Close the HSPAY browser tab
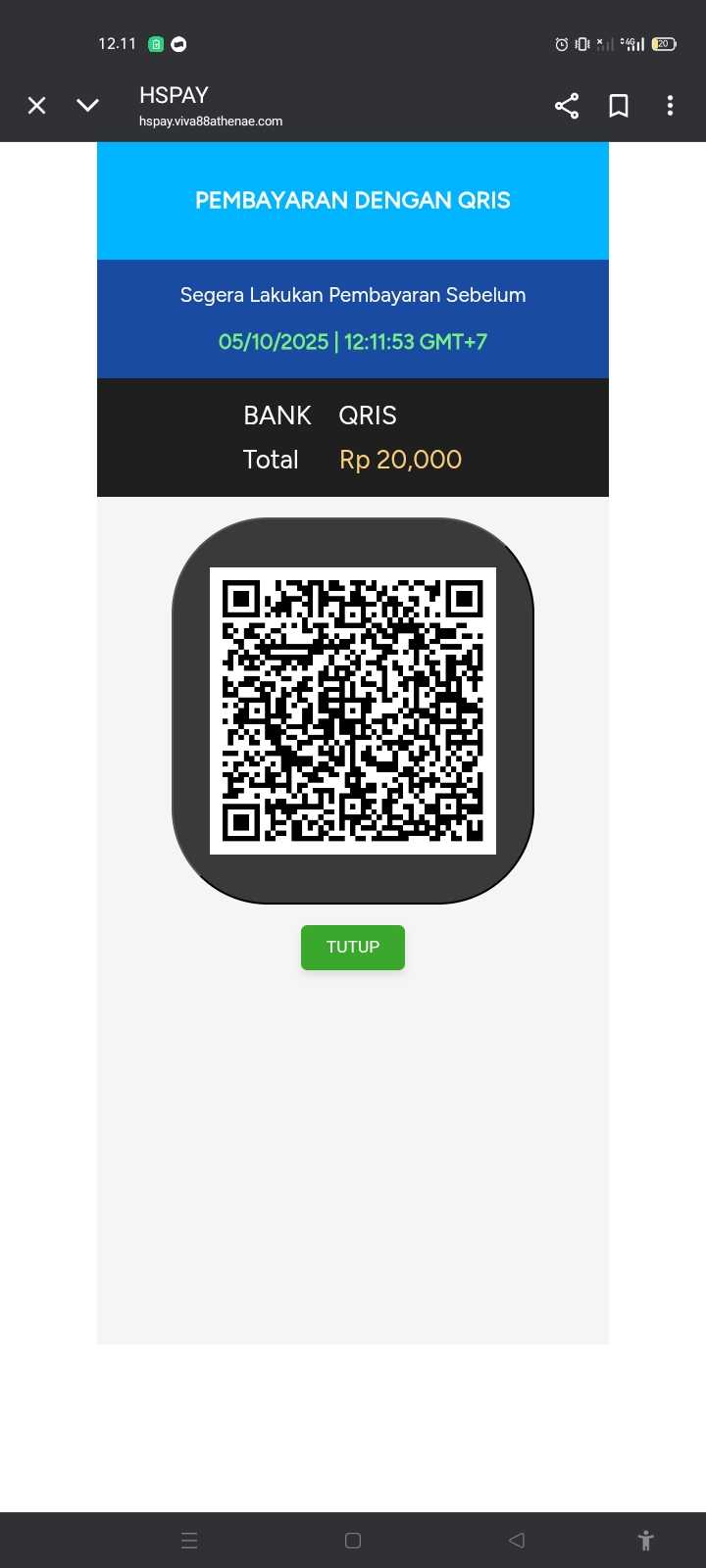 pyautogui.click(x=37, y=106)
